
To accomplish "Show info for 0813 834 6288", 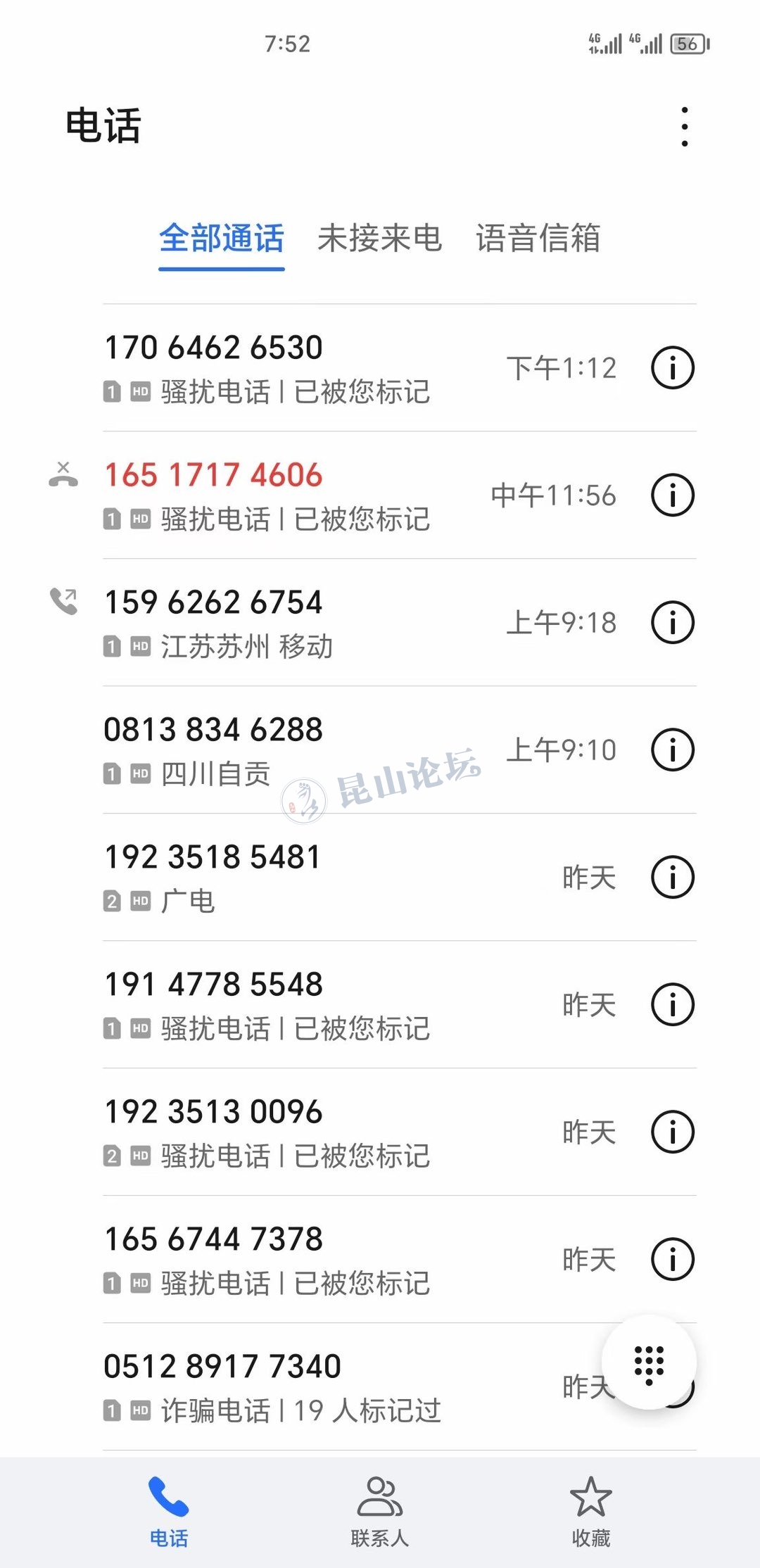I will point(673,750).
